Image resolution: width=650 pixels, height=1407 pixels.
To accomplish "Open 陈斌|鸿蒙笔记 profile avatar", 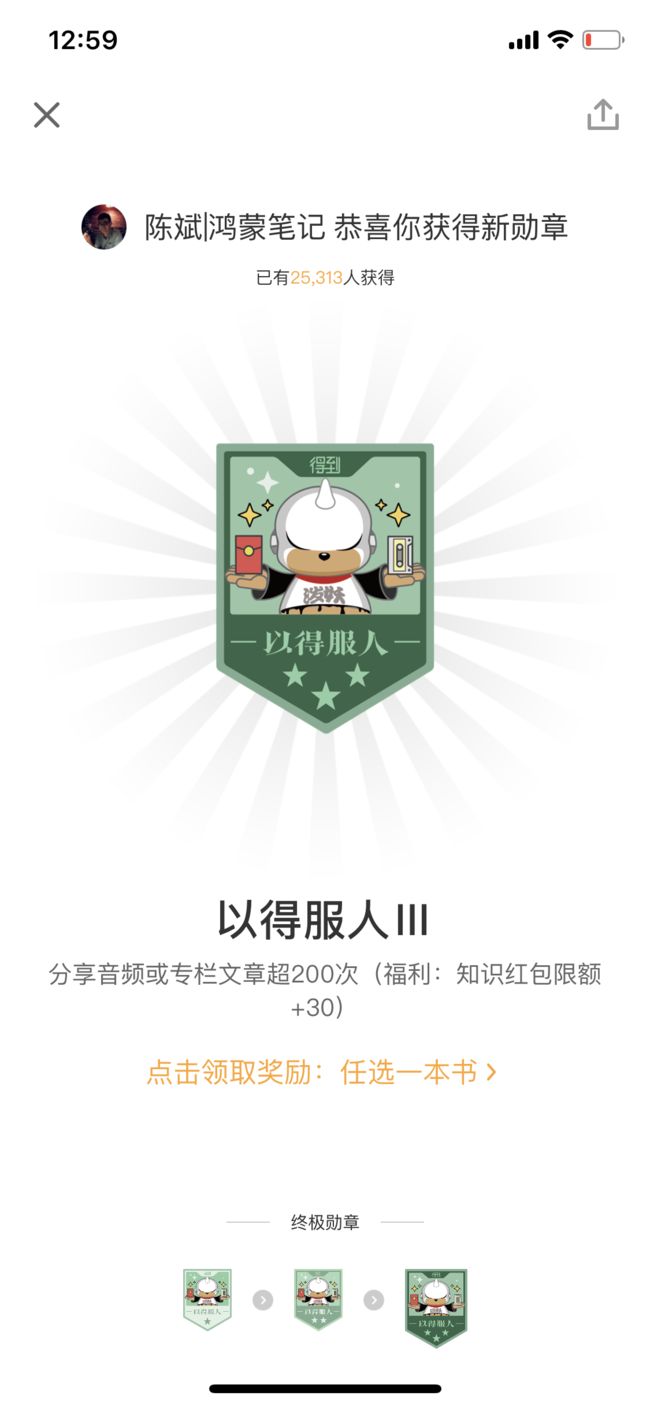I will (x=104, y=227).
